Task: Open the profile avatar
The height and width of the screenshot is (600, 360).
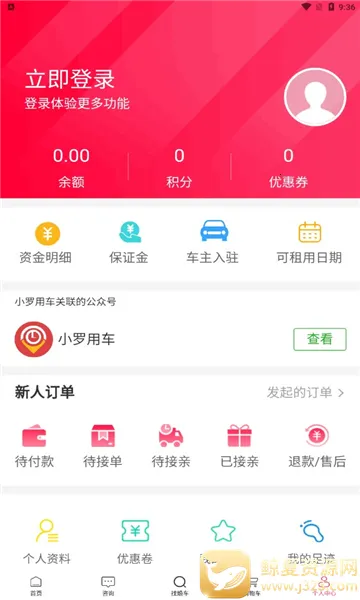Action: point(315,97)
